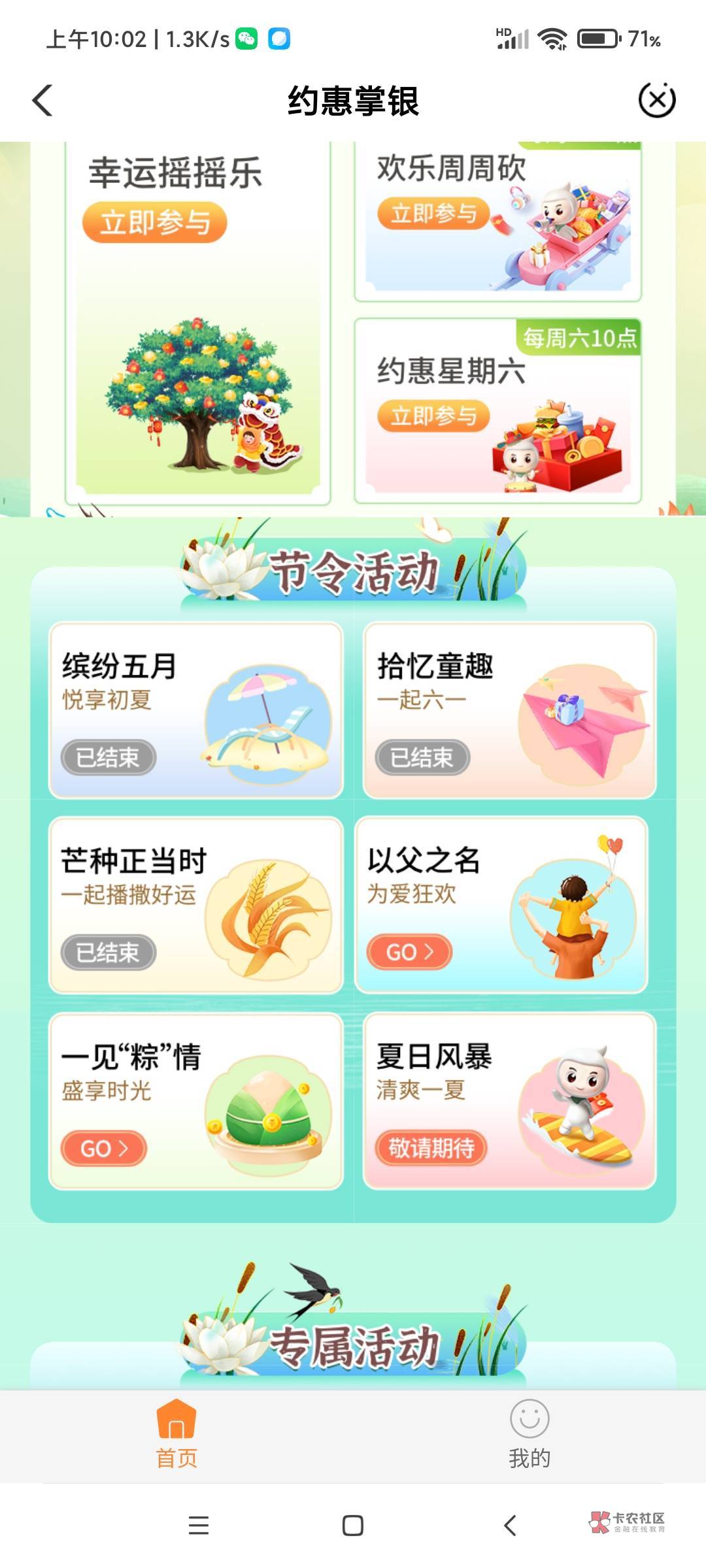Image resolution: width=706 pixels, height=1568 pixels.
Task: Tap 立即参与 under 欢乐周周砍
Action: point(433,214)
